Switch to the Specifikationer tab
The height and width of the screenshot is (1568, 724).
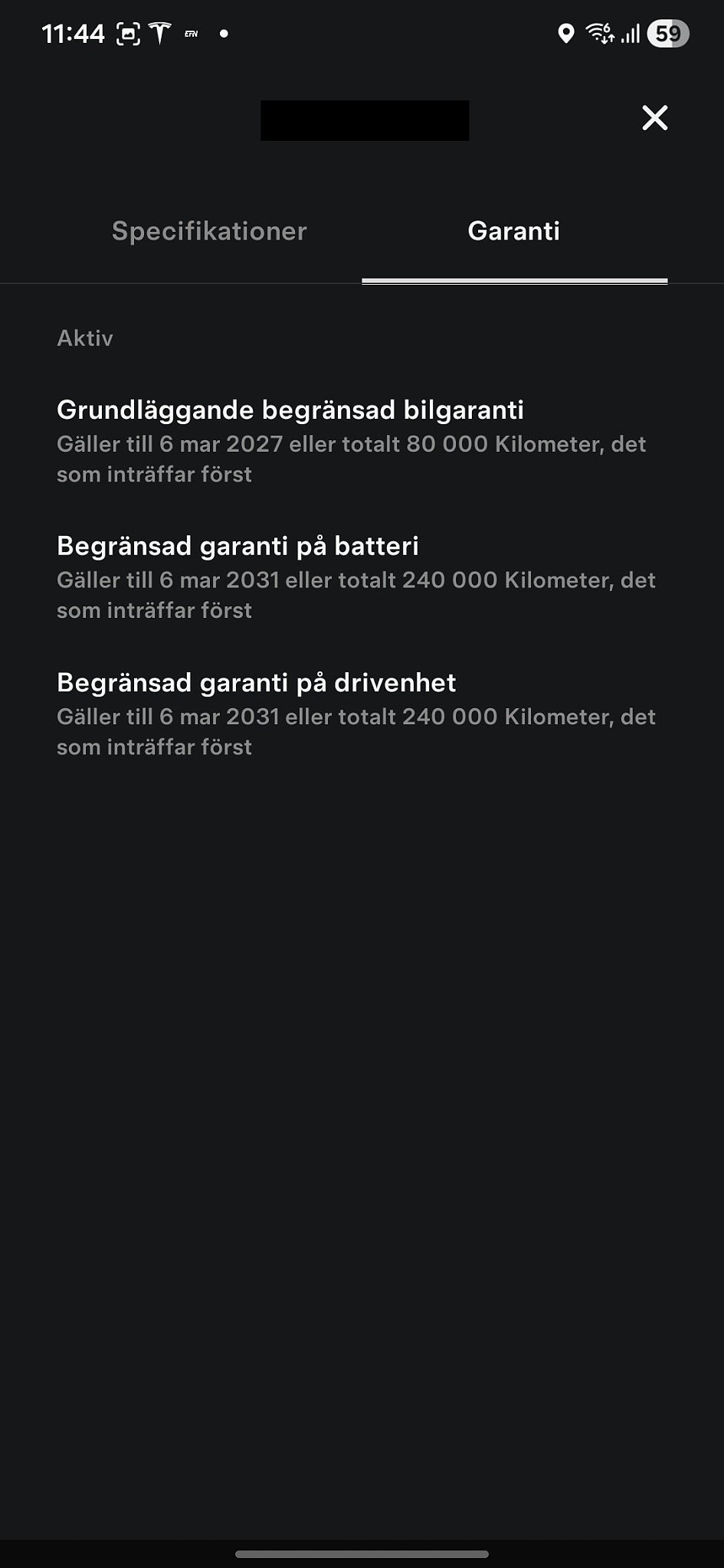tap(209, 231)
